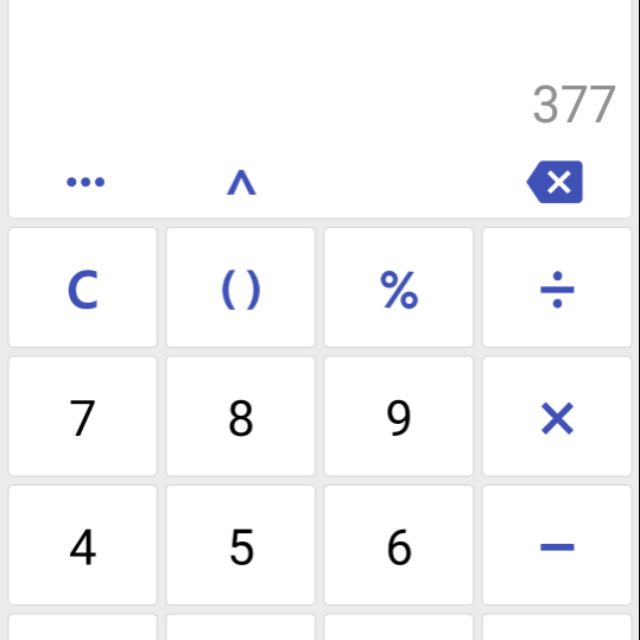Add the digit 6
Viewport: 640px width, 640px height.
tap(398, 546)
